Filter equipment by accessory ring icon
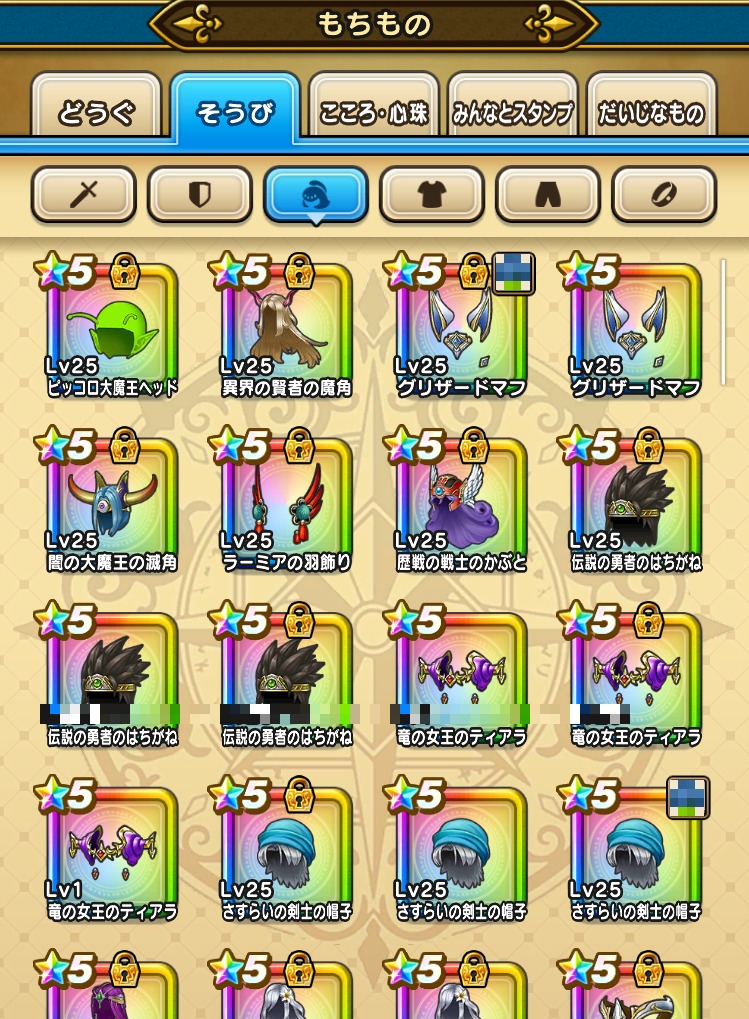The height and width of the screenshot is (1019, 749). (x=663, y=194)
